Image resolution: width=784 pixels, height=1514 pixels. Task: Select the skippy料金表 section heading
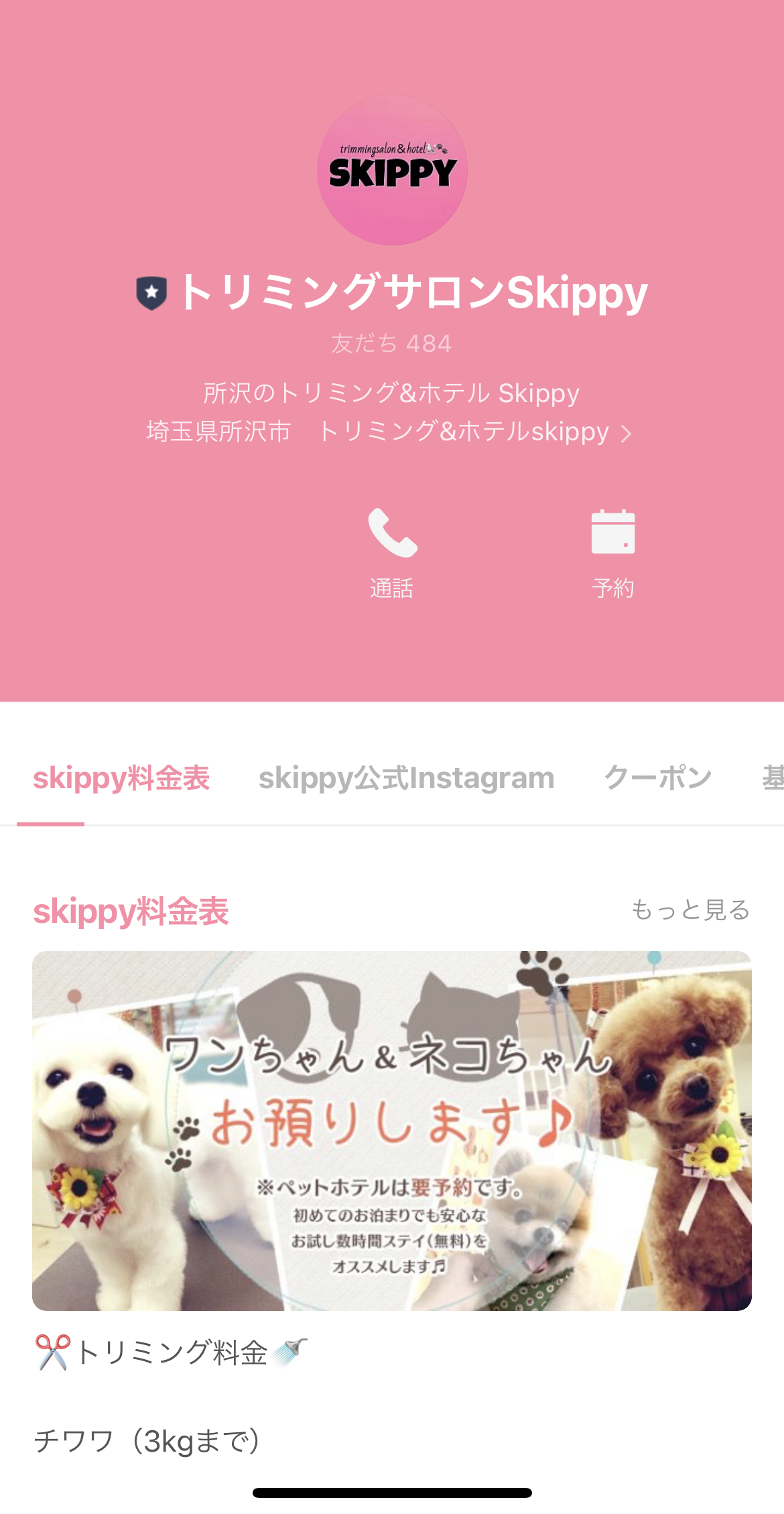point(131,911)
